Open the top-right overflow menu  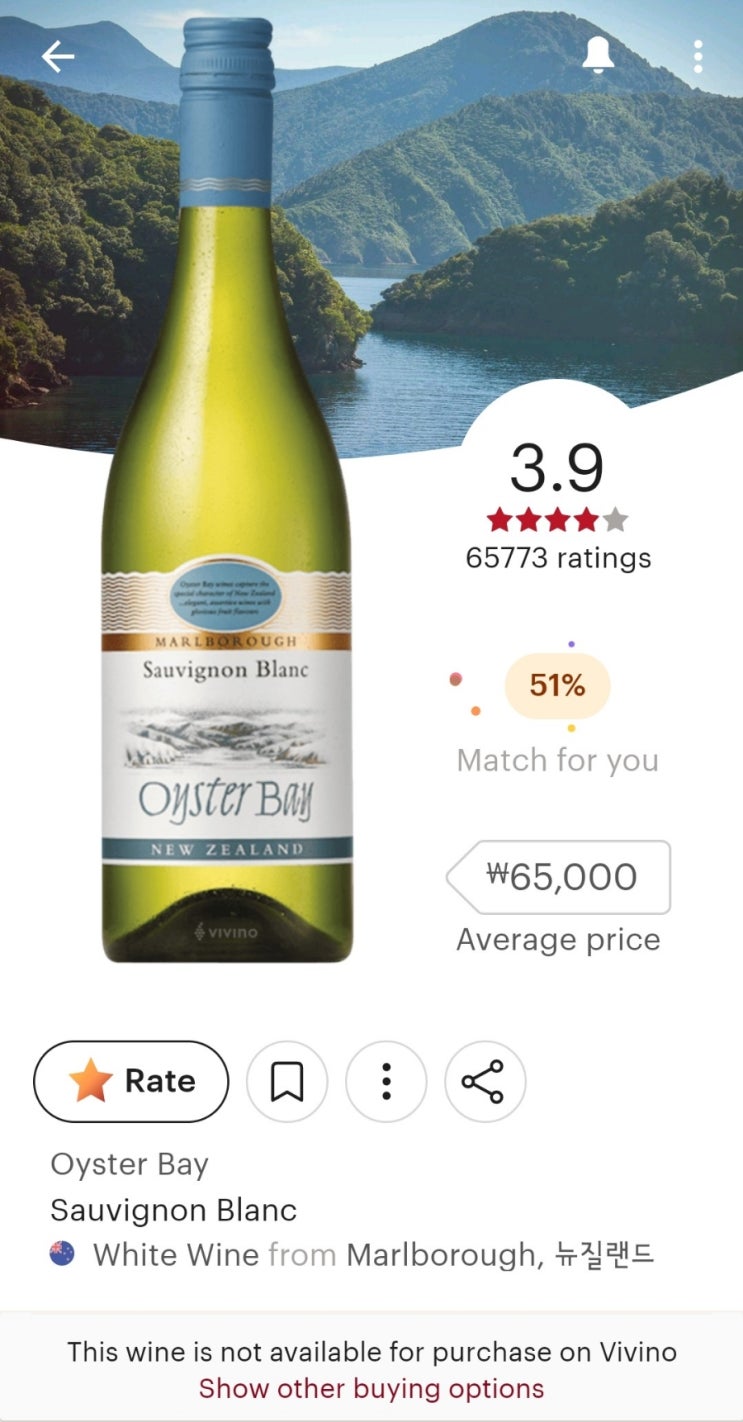click(x=697, y=57)
